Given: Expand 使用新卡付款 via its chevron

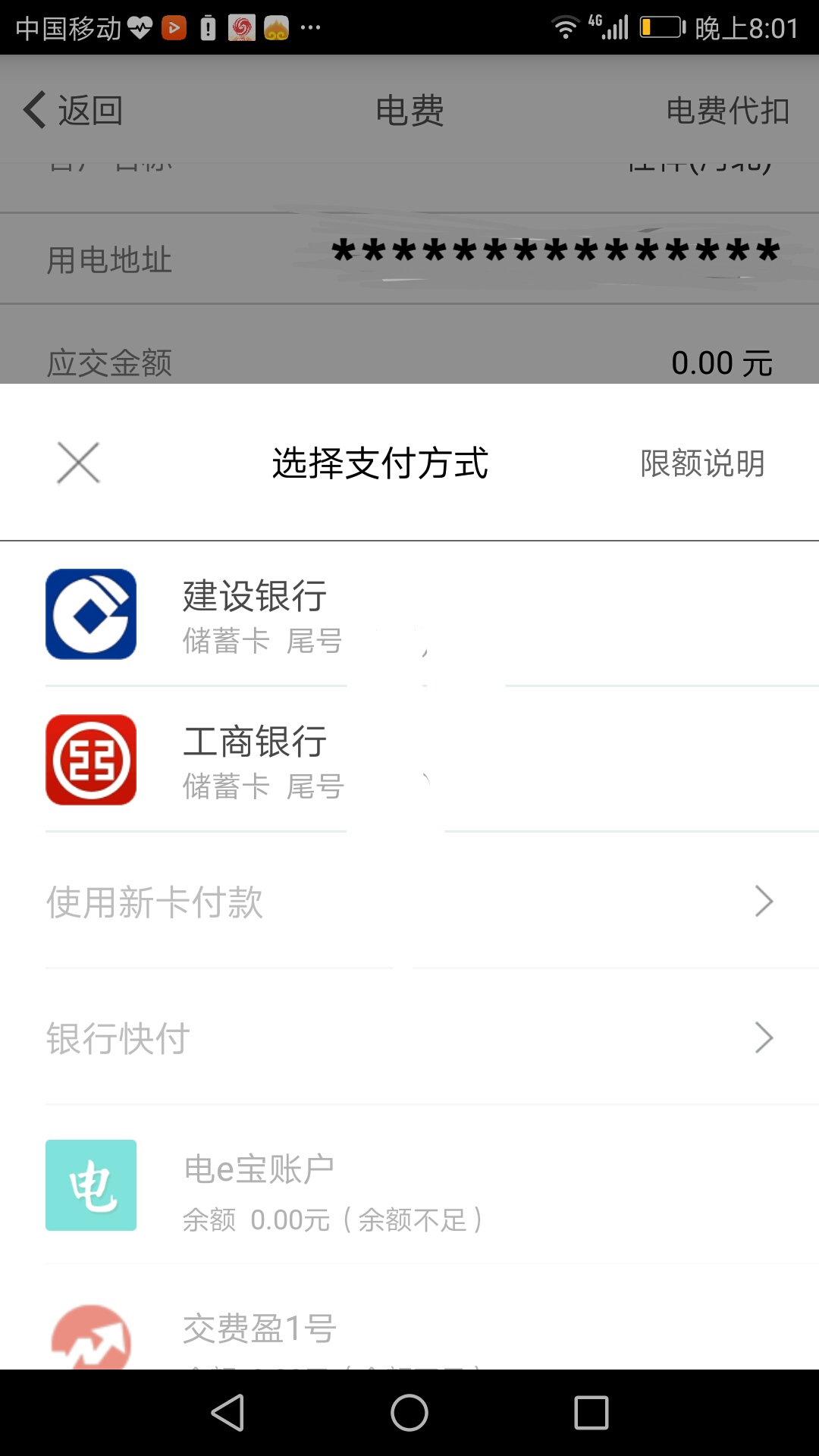Looking at the screenshot, I should click(764, 902).
